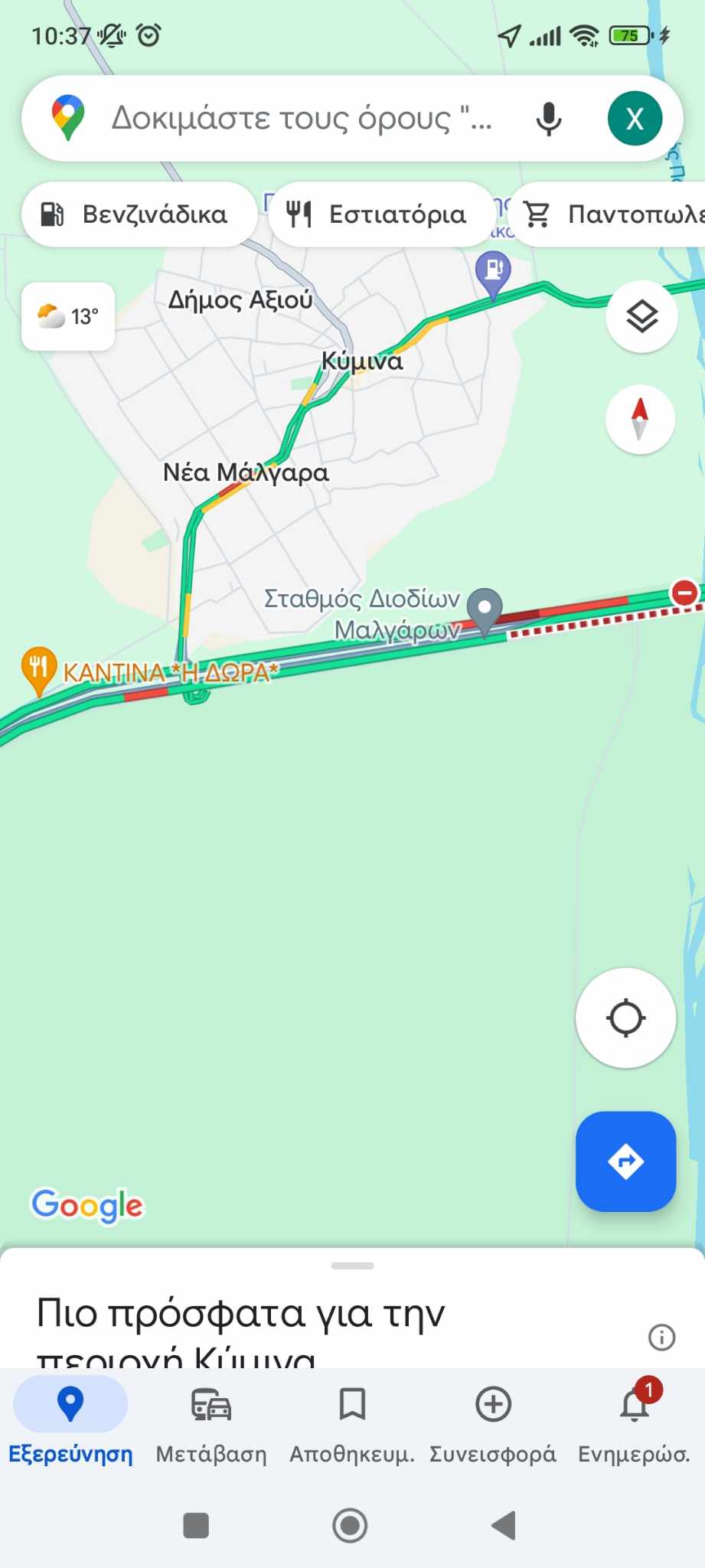Filter the map by Εστιατόρια
705x1568 pixels.
pyautogui.click(x=380, y=214)
